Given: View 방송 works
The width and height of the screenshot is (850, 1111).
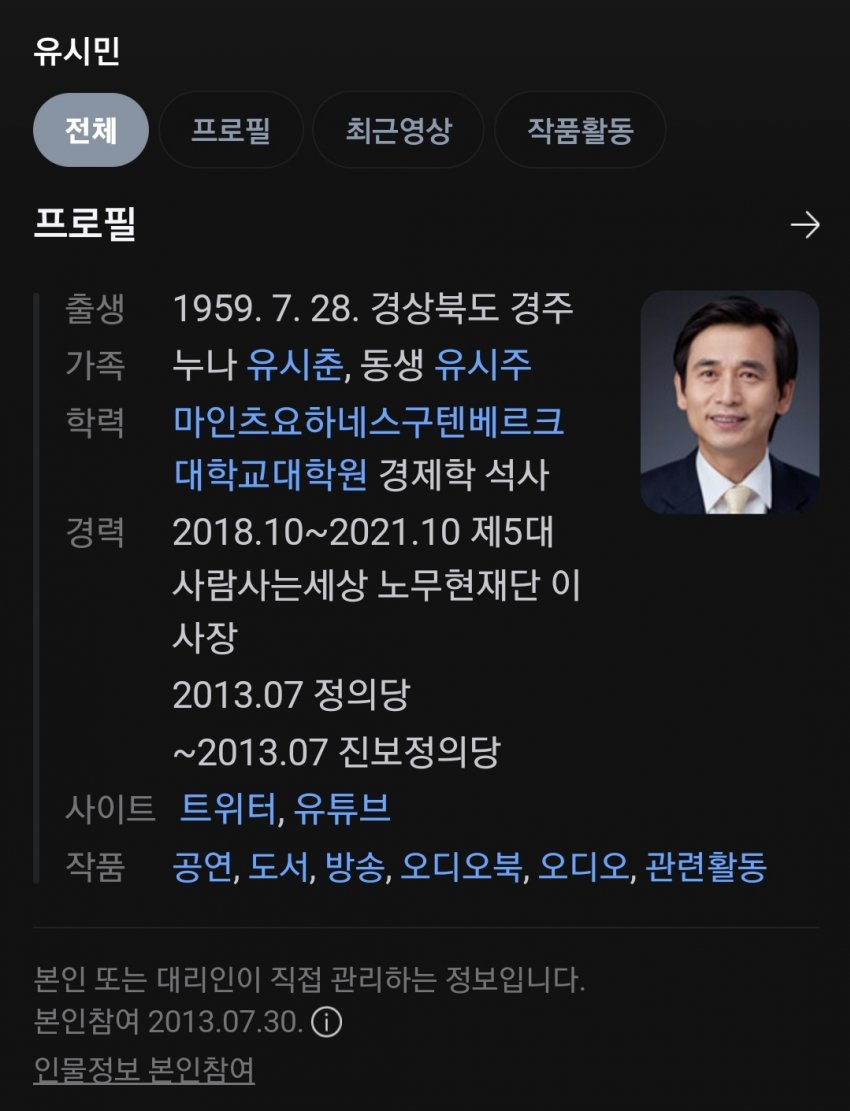Looking at the screenshot, I should [x=355, y=867].
